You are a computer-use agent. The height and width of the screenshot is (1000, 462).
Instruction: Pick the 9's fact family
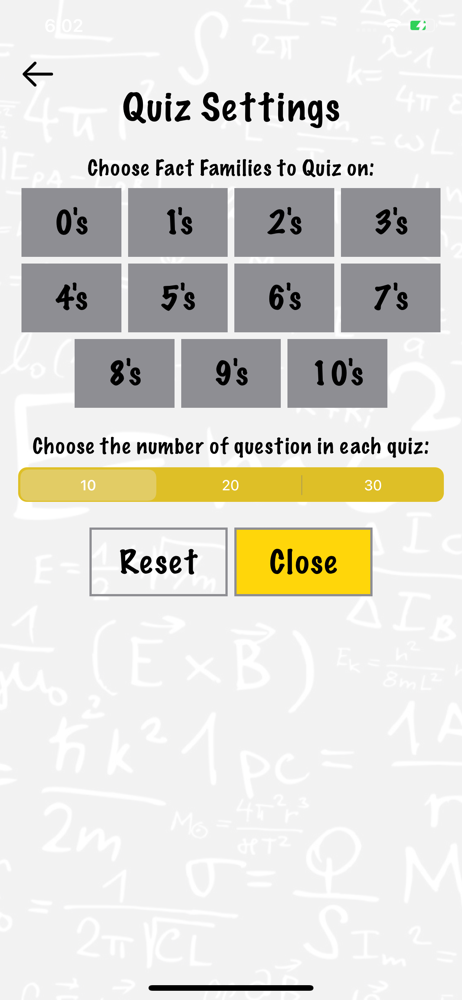coord(231,373)
